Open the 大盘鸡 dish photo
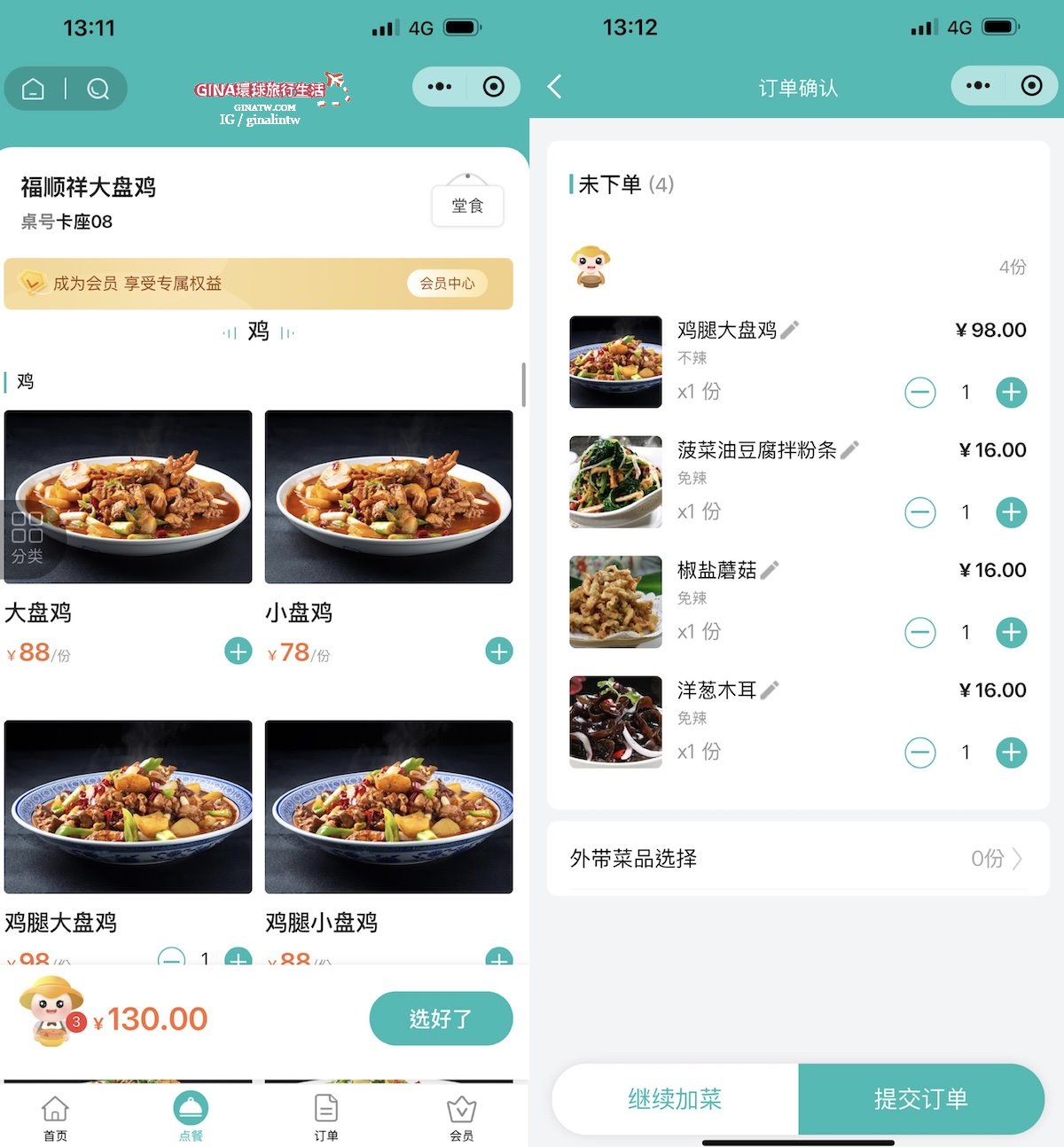Image resolution: width=1064 pixels, height=1147 pixels. [x=128, y=496]
